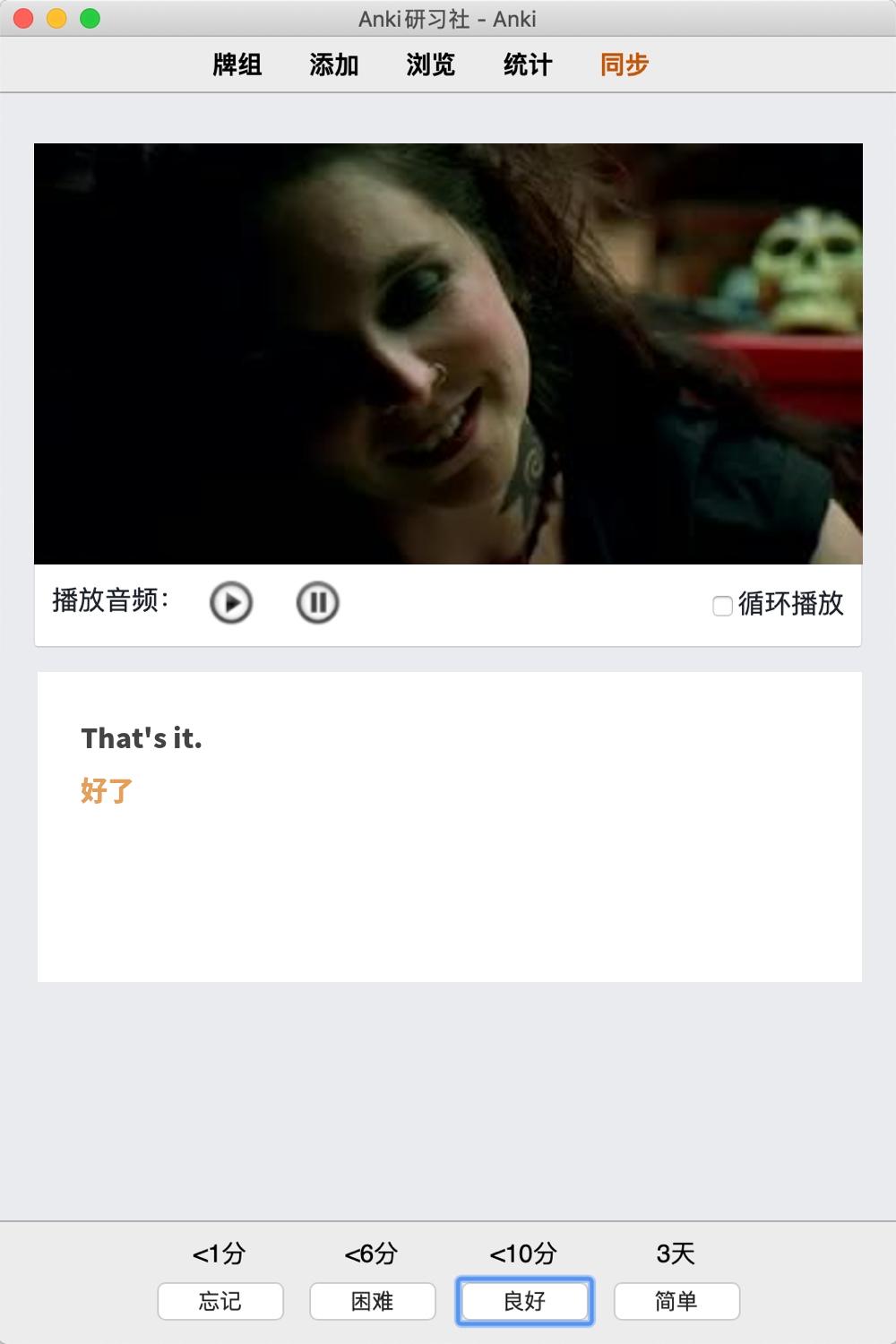Open the 牌组 decks view

click(x=237, y=65)
